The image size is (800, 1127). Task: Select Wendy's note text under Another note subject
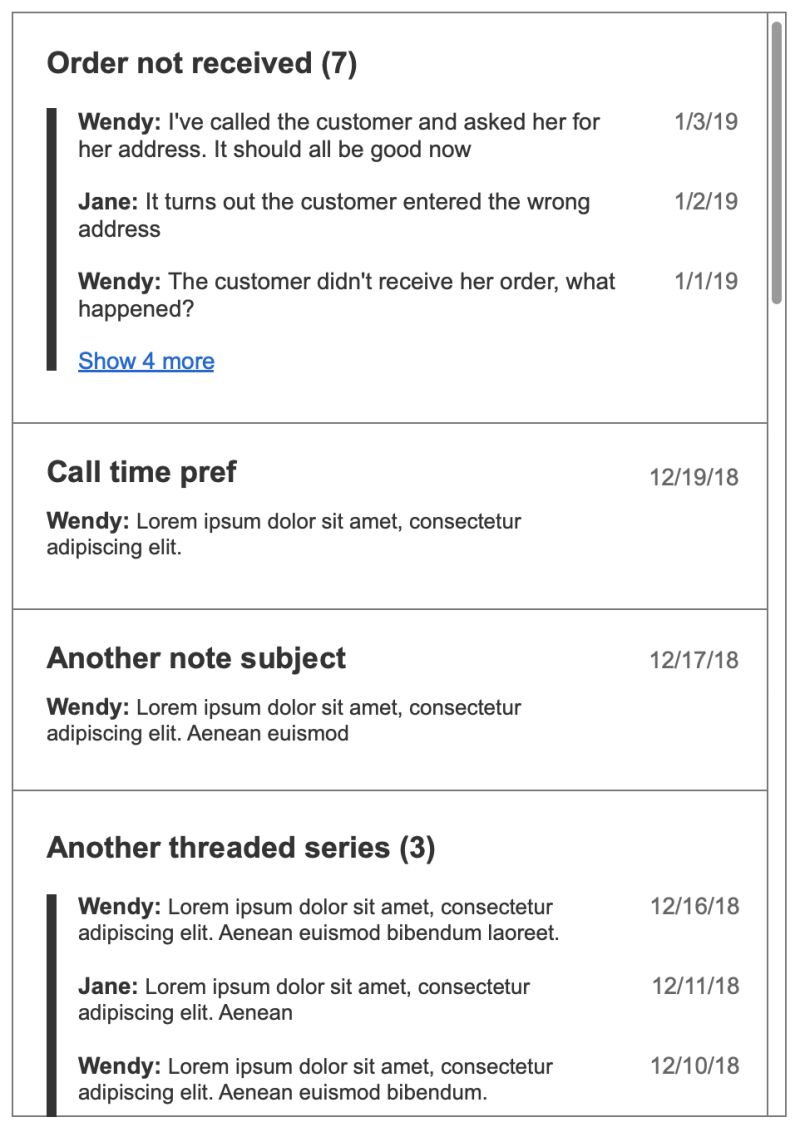coord(285,720)
